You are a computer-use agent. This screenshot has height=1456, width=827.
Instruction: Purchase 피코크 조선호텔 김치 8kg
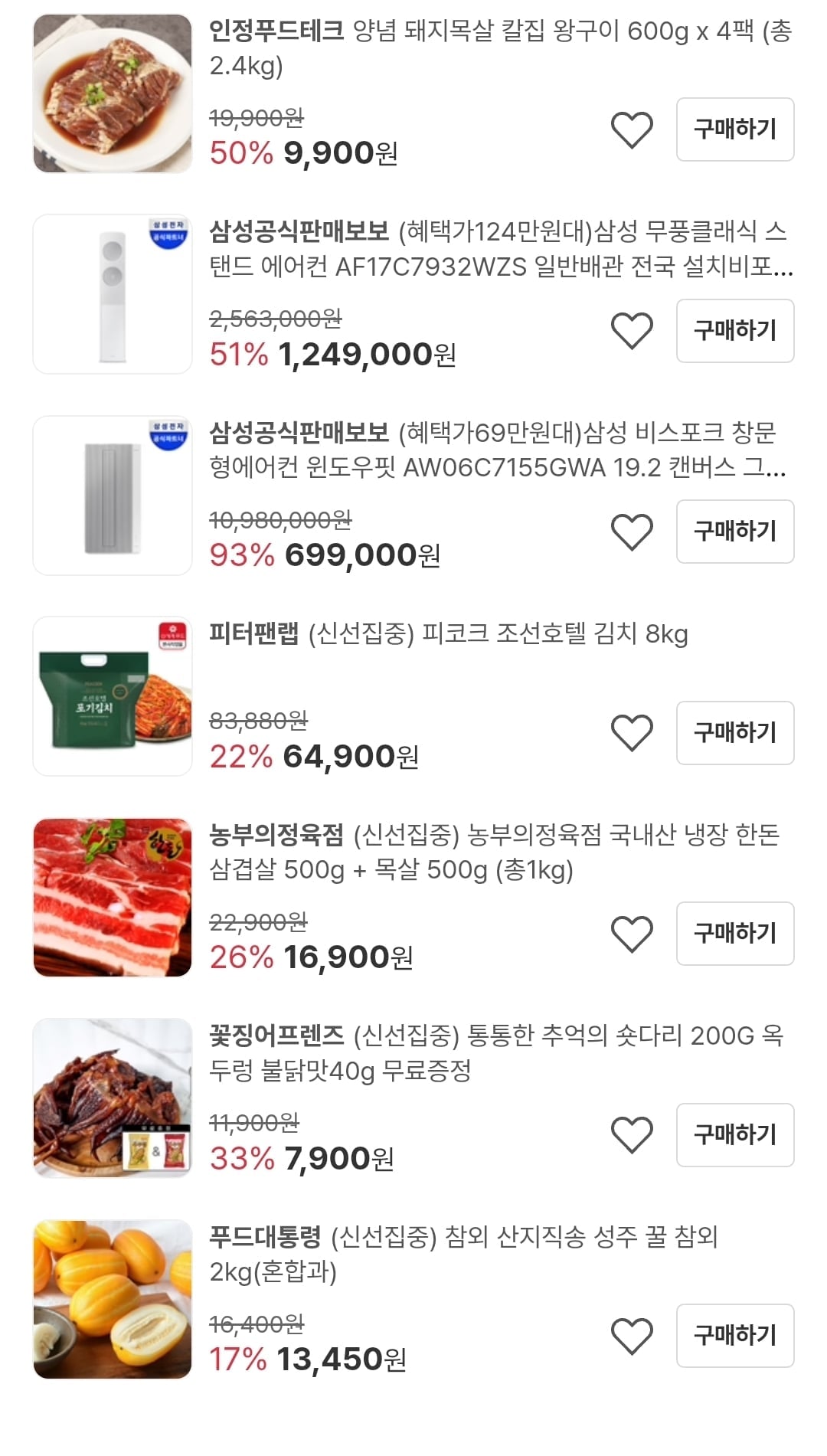pyautogui.click(x=734, y=733)
